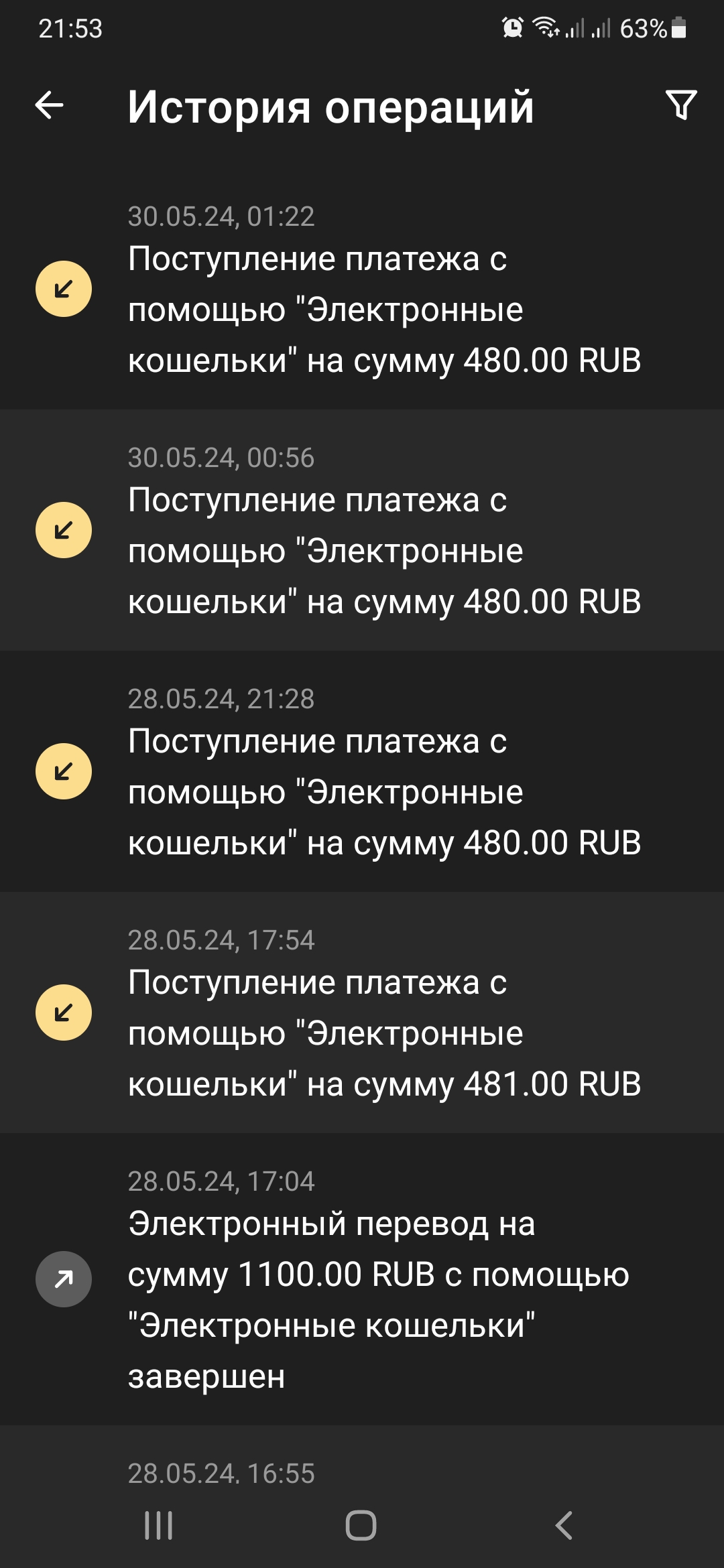
Task: Open the operations filter
Action: [x=681, y=105]
